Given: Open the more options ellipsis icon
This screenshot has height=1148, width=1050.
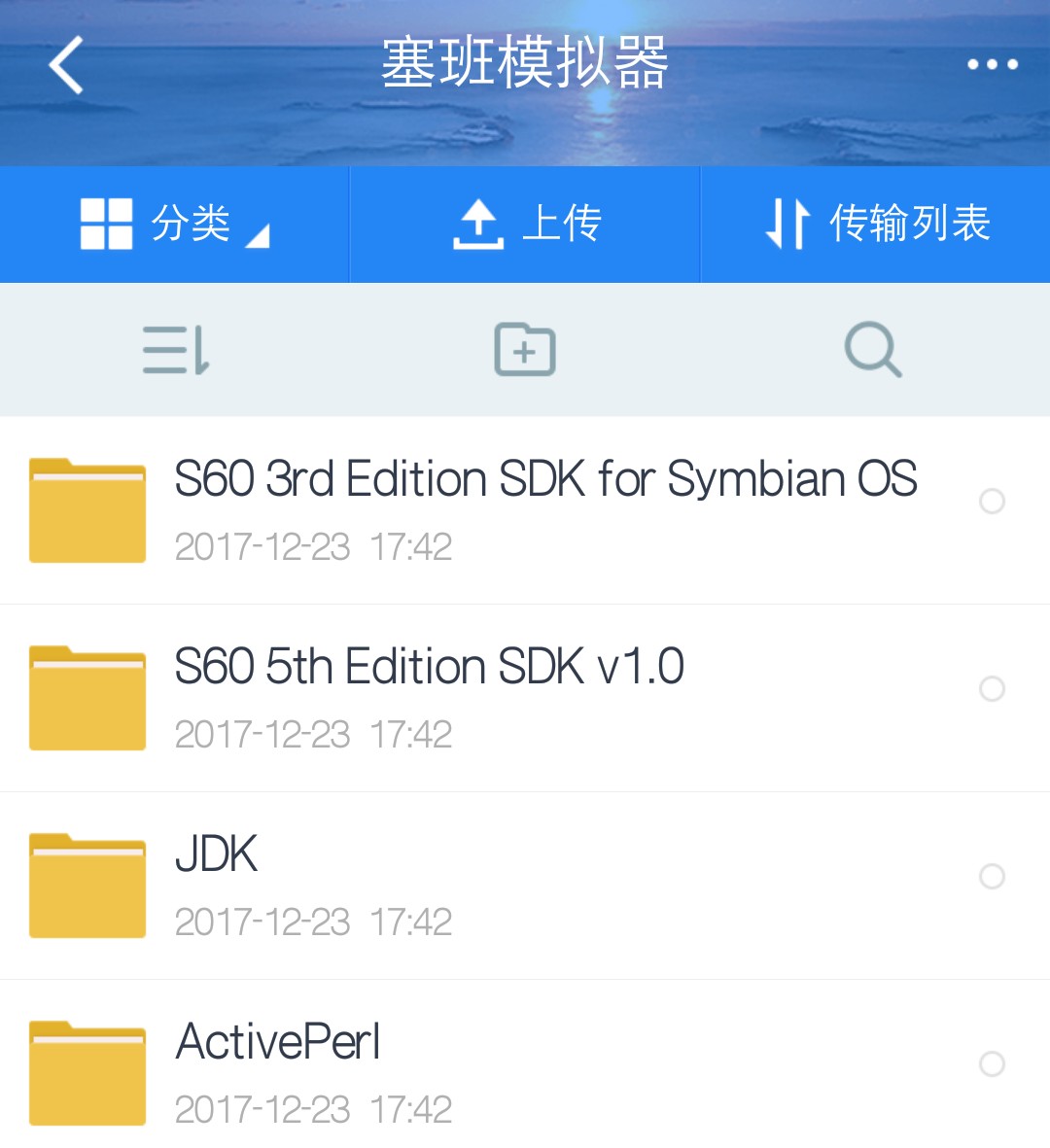Looking at the screenshot, I should coord(992,64).
